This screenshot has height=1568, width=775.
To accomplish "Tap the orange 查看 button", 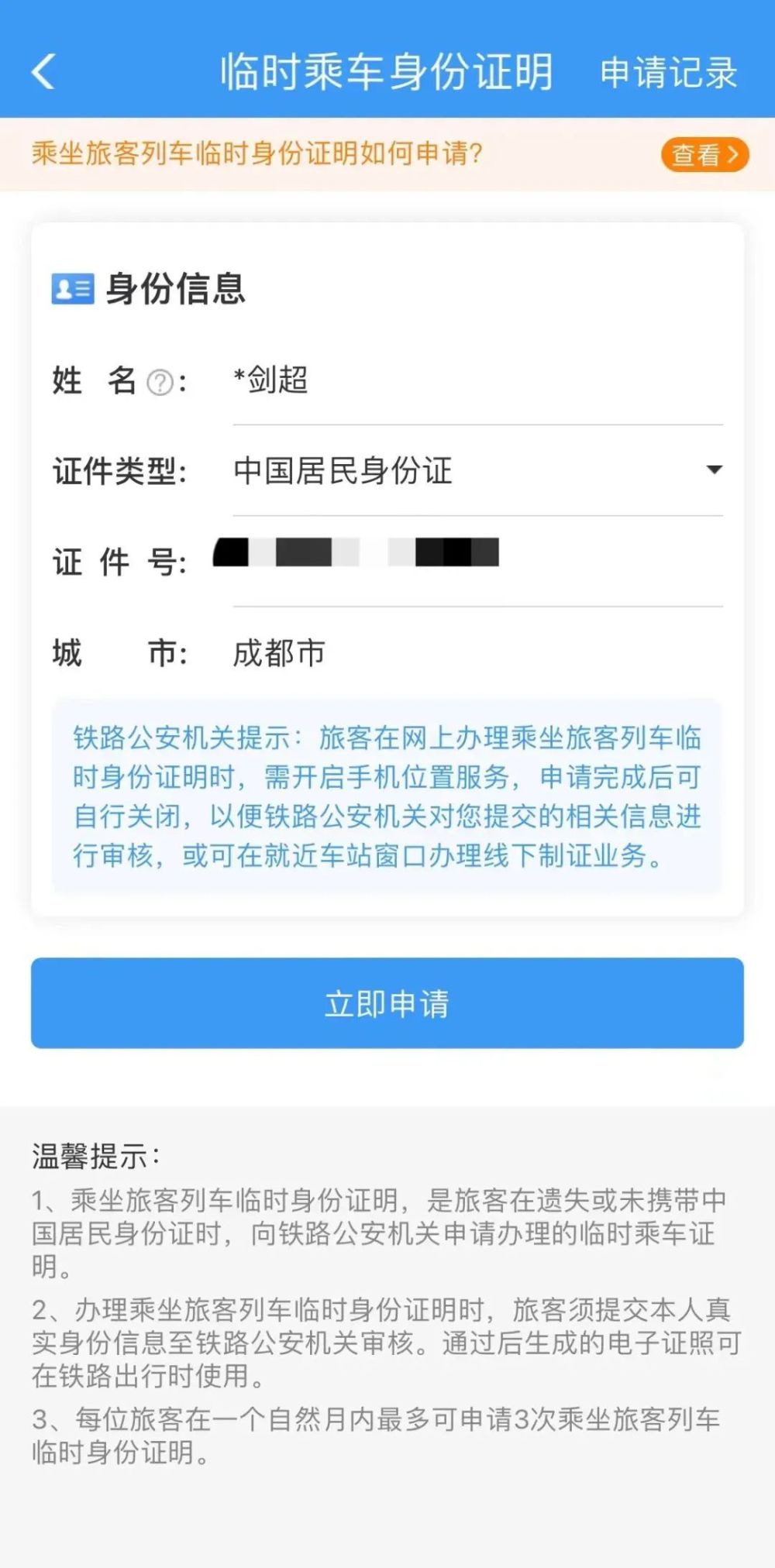I will pyautogui.click(x=704, y=154).
